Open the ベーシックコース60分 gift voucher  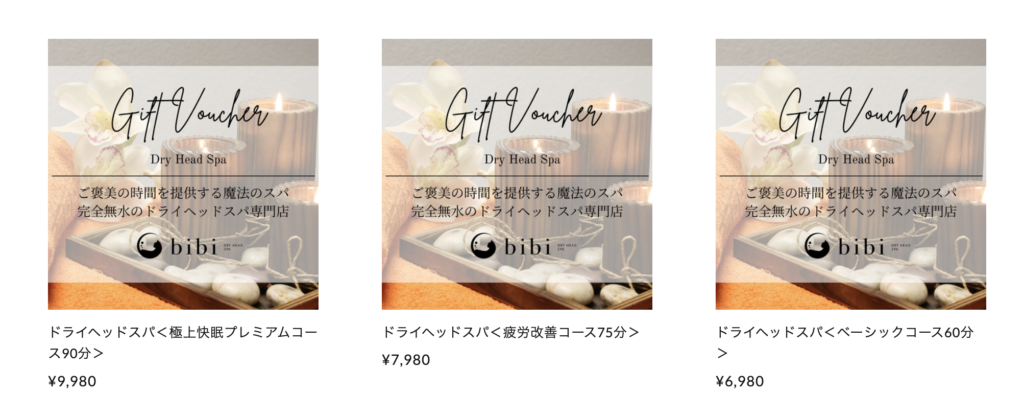click(x=850, y=175)
